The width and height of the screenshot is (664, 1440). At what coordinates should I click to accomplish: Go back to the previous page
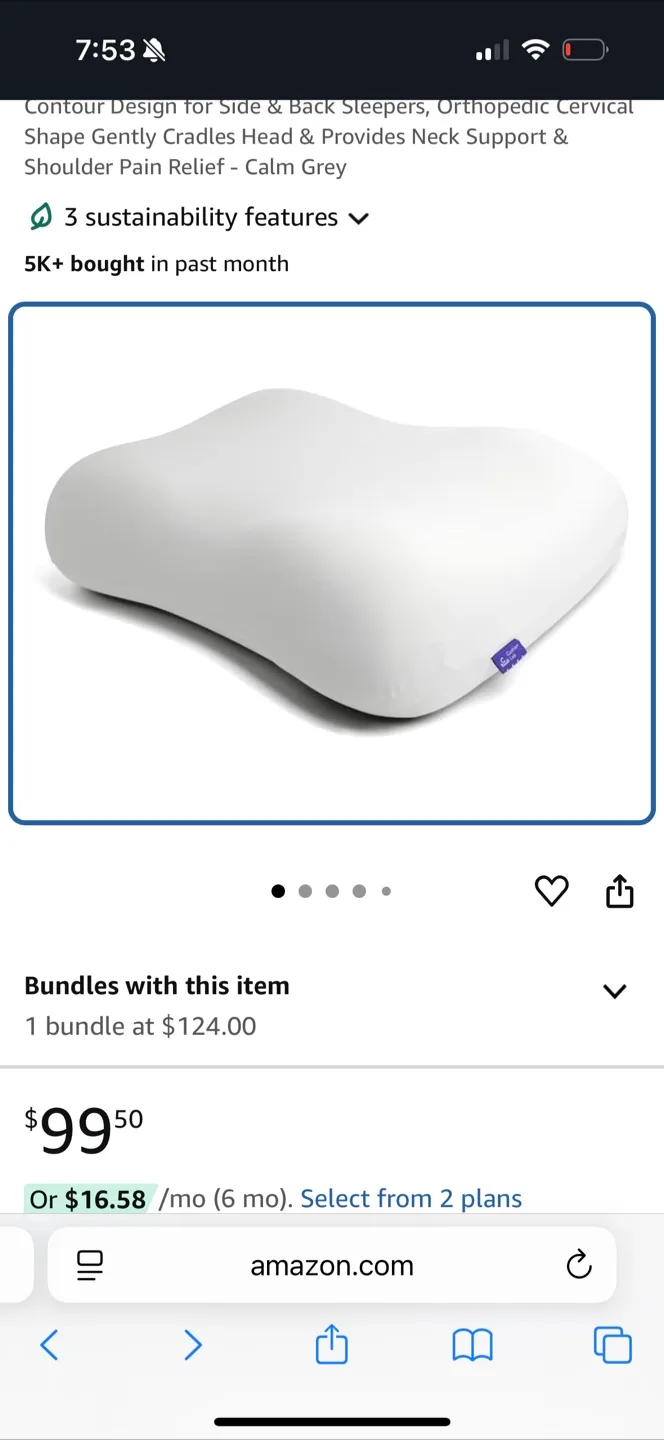tap(49, 1345)
